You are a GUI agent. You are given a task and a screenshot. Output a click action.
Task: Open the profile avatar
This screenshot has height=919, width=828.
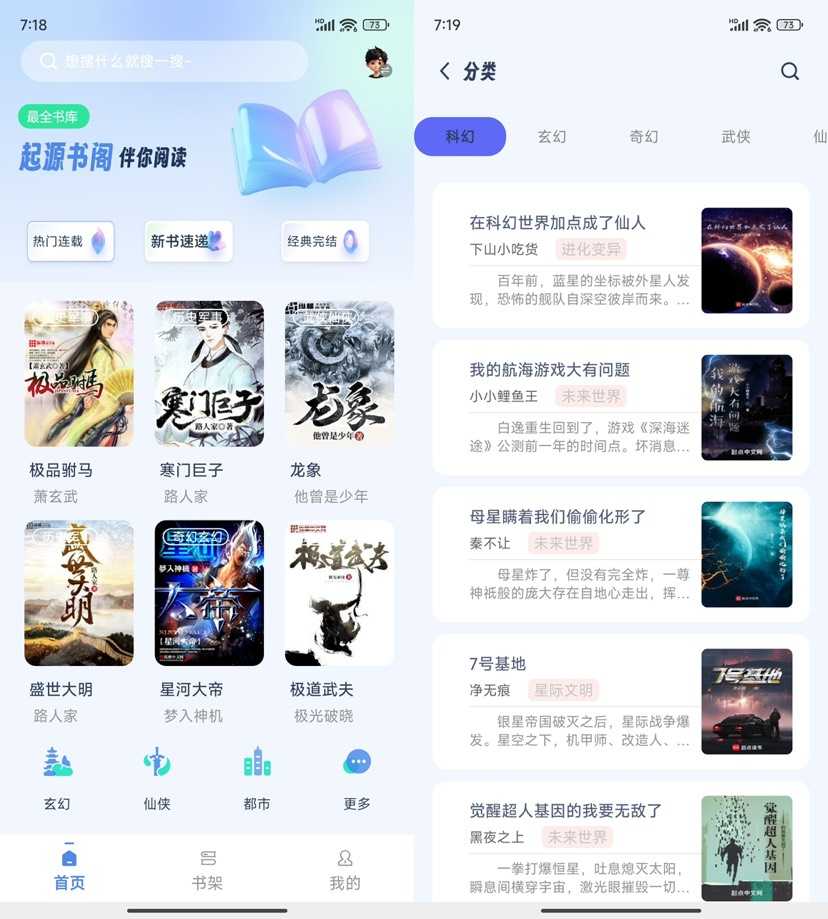pyautogui.click(x=376, y=62)
